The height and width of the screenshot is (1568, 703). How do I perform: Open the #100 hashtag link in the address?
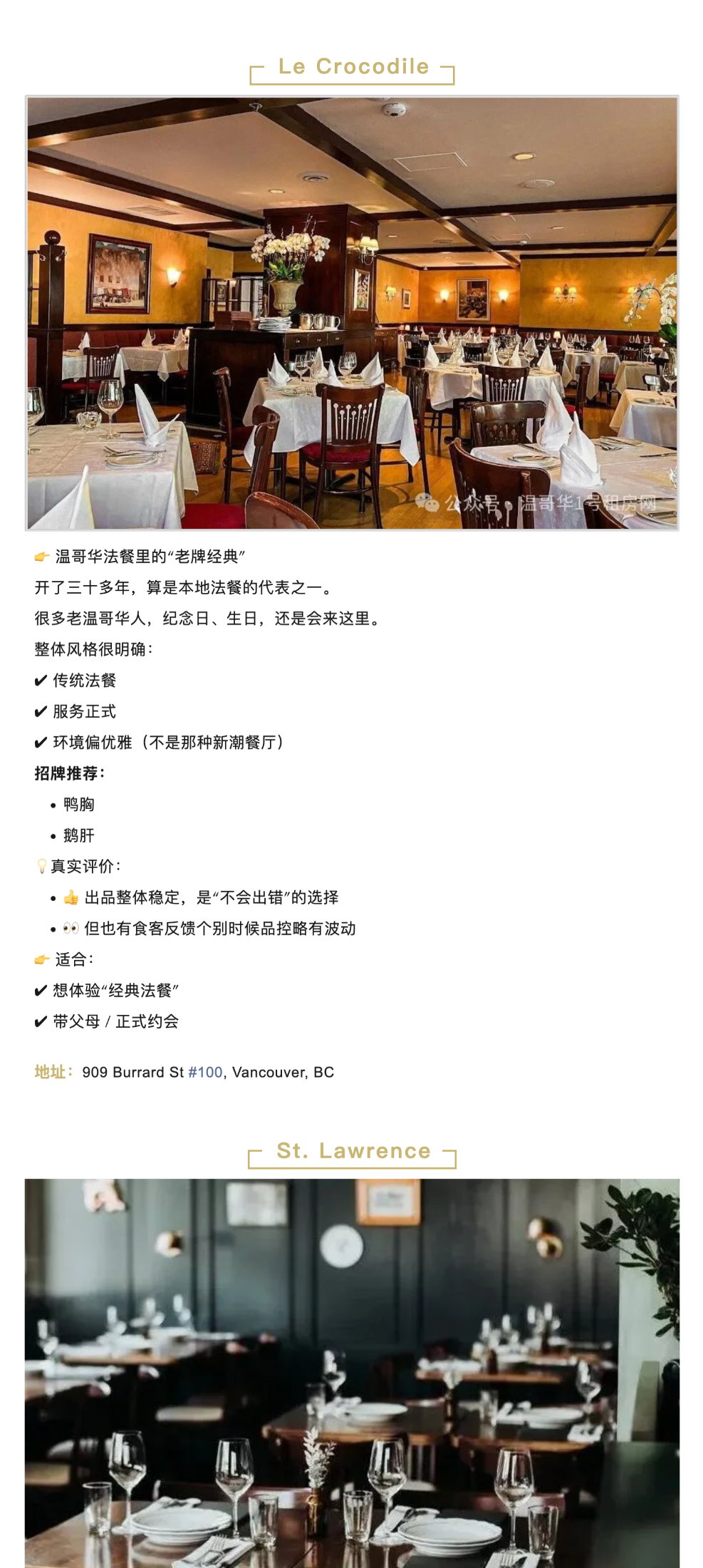[x=205, y=1072]
